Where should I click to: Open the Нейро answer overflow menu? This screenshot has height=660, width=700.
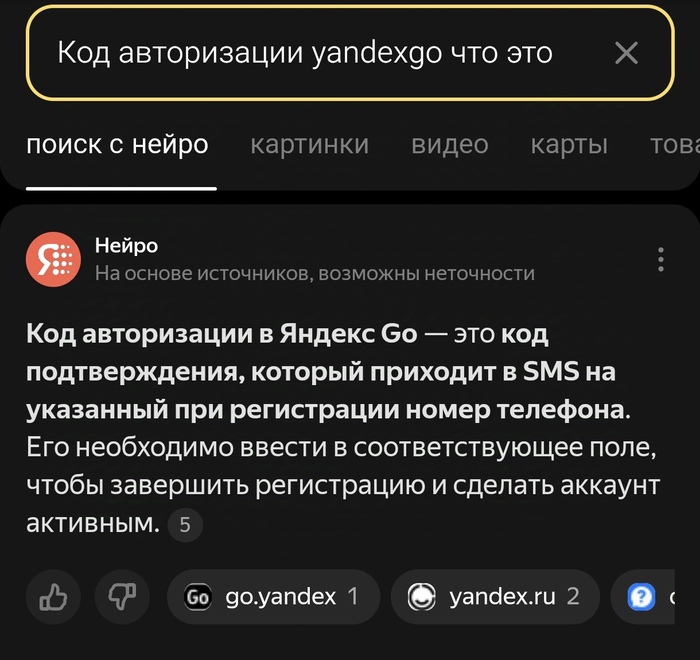661,259
